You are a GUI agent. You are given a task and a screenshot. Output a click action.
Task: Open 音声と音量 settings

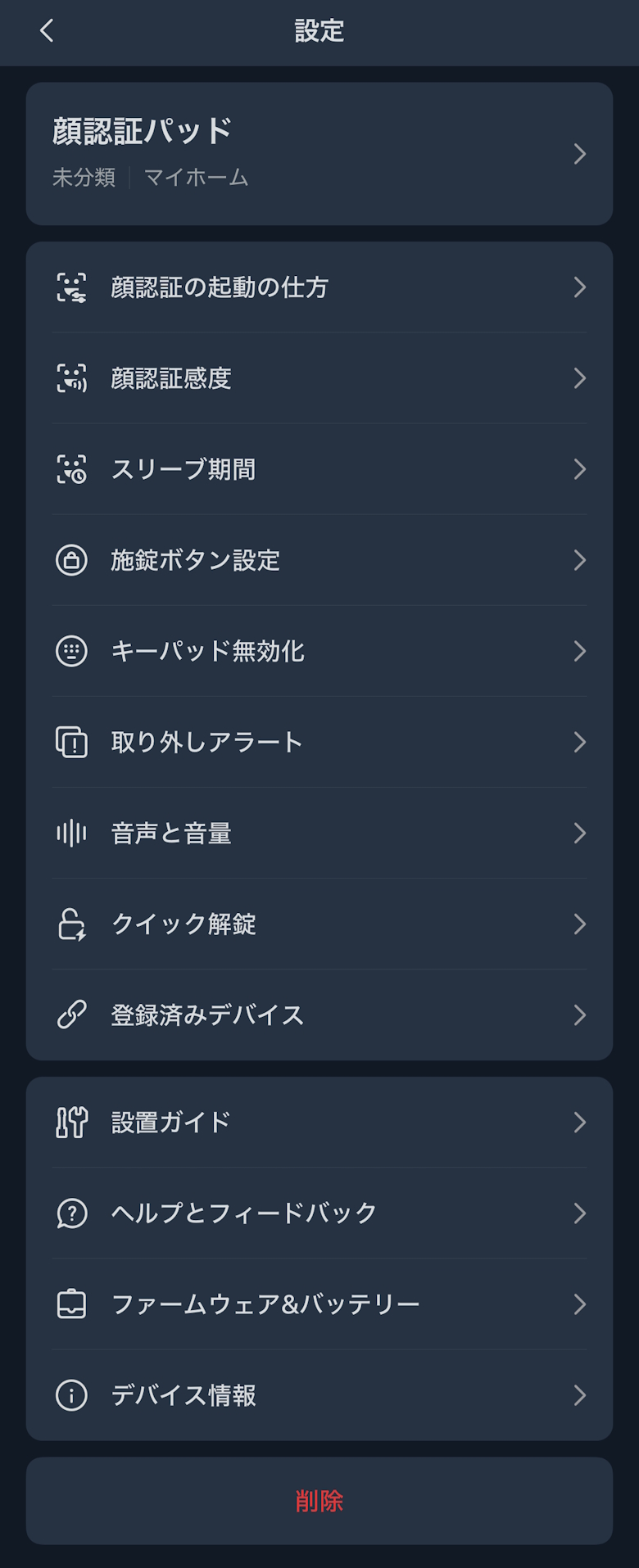[319, 833]
